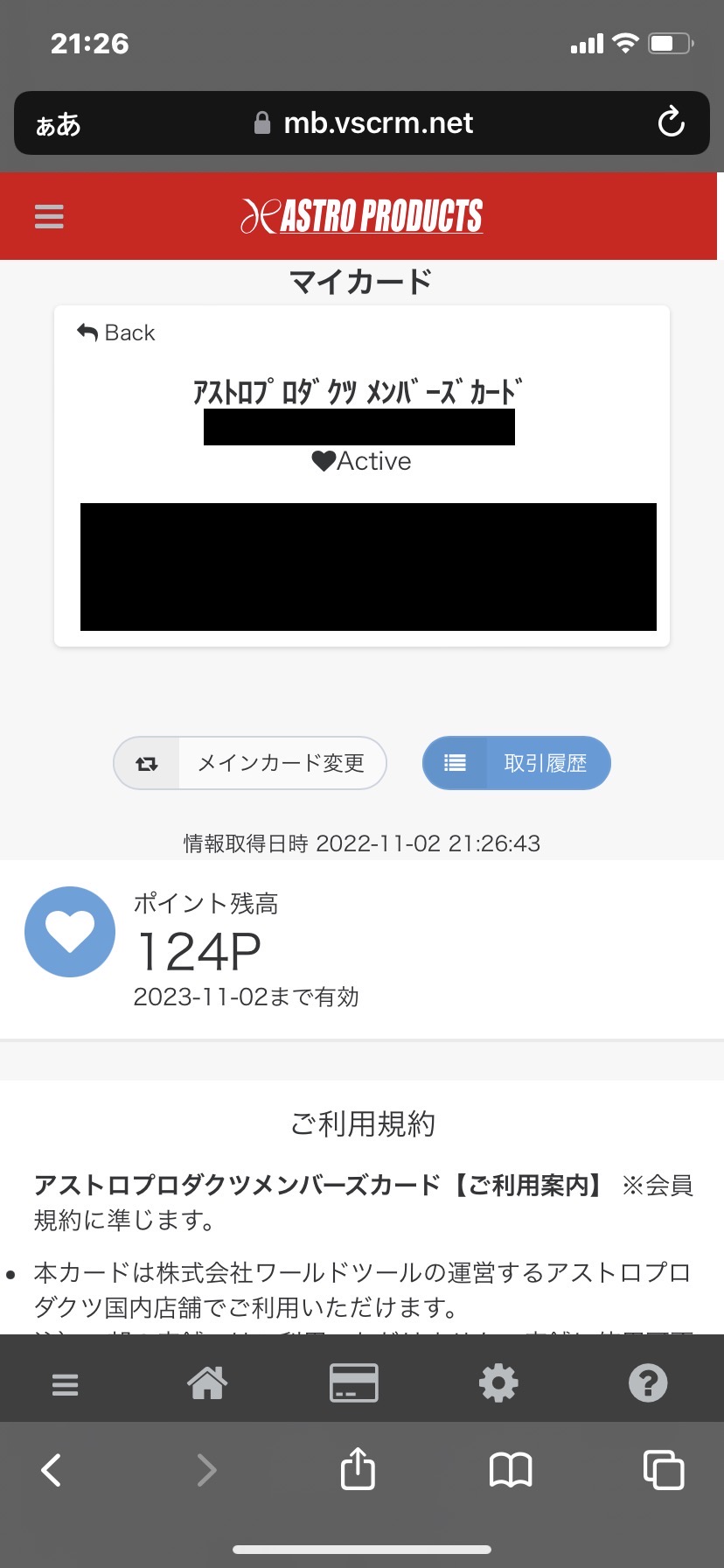Open Safari bookmarks
Screen dimensions: 724x1568
pos(511,1470)
